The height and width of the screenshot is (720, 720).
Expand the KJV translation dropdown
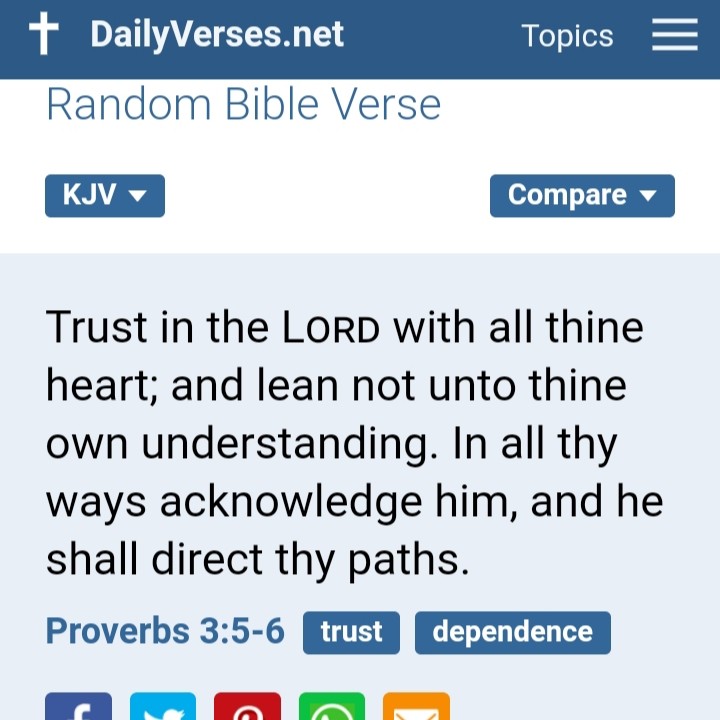tap(105, 195)
